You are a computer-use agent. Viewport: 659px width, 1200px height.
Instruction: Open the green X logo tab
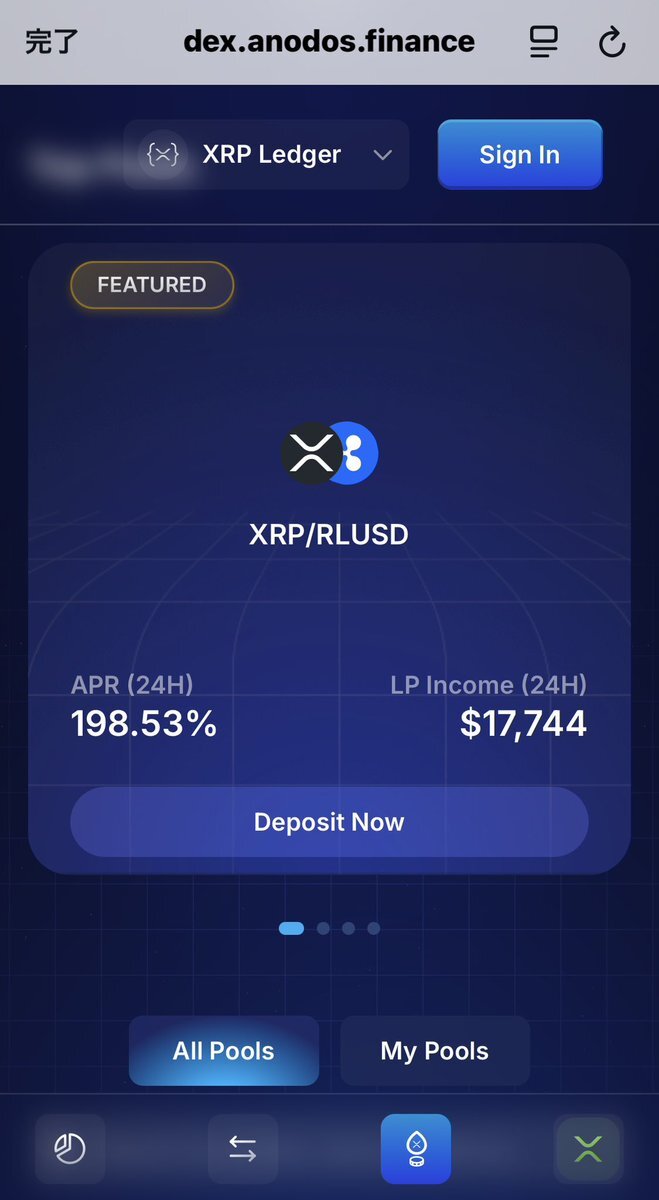[588, 1149]
